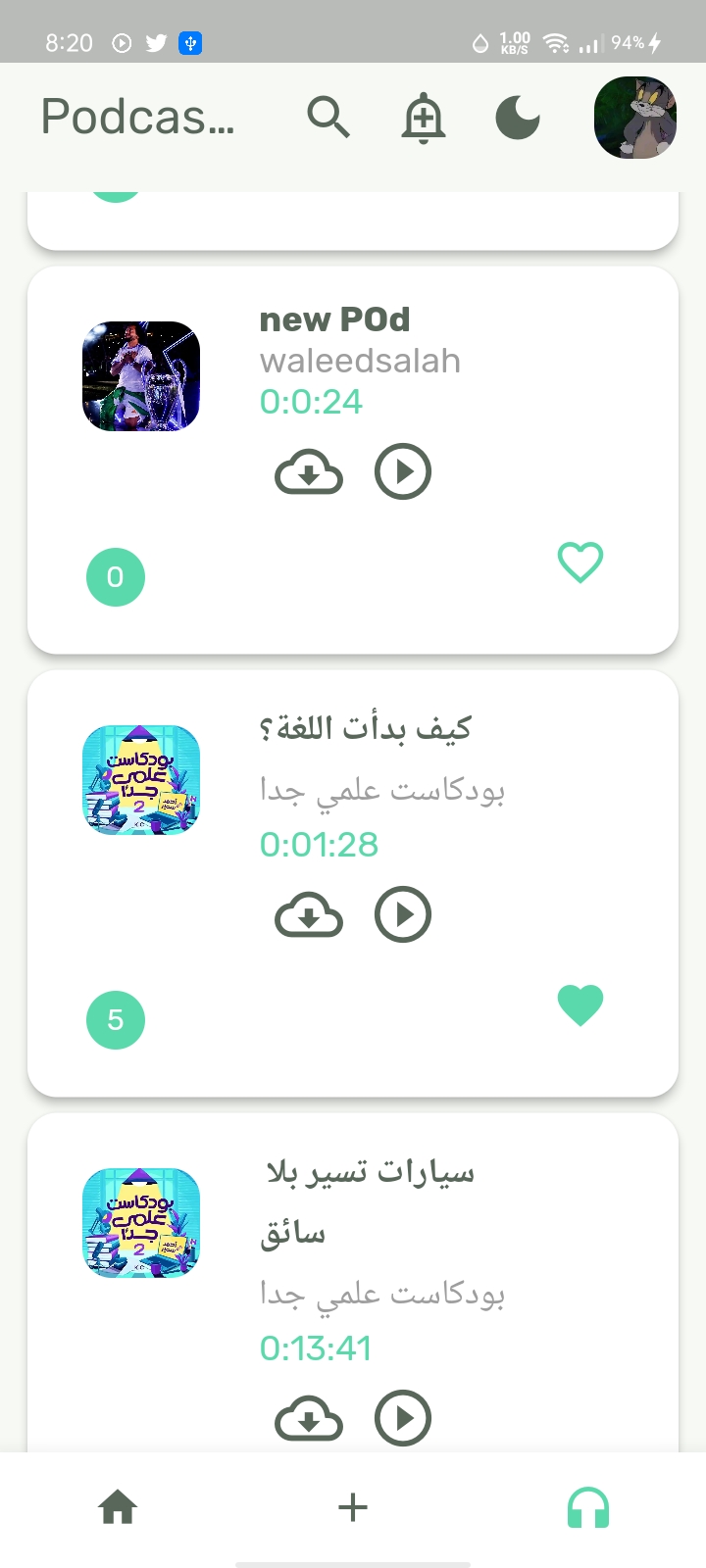
Task: Open notifications via the bell icon
Action: (x=422, y=117)
